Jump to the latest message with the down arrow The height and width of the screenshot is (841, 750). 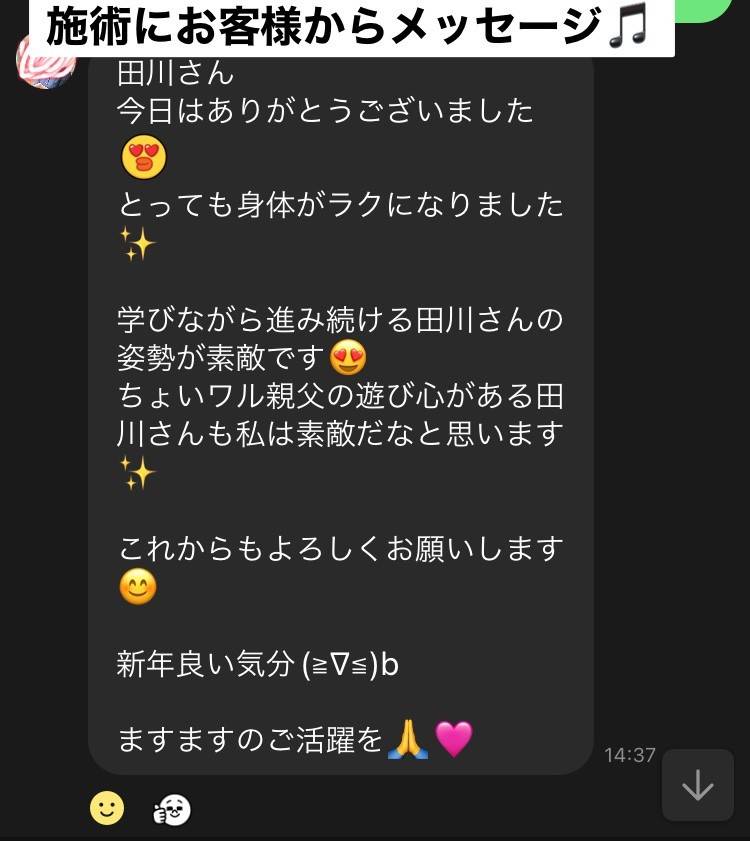[x=697, y=786]
